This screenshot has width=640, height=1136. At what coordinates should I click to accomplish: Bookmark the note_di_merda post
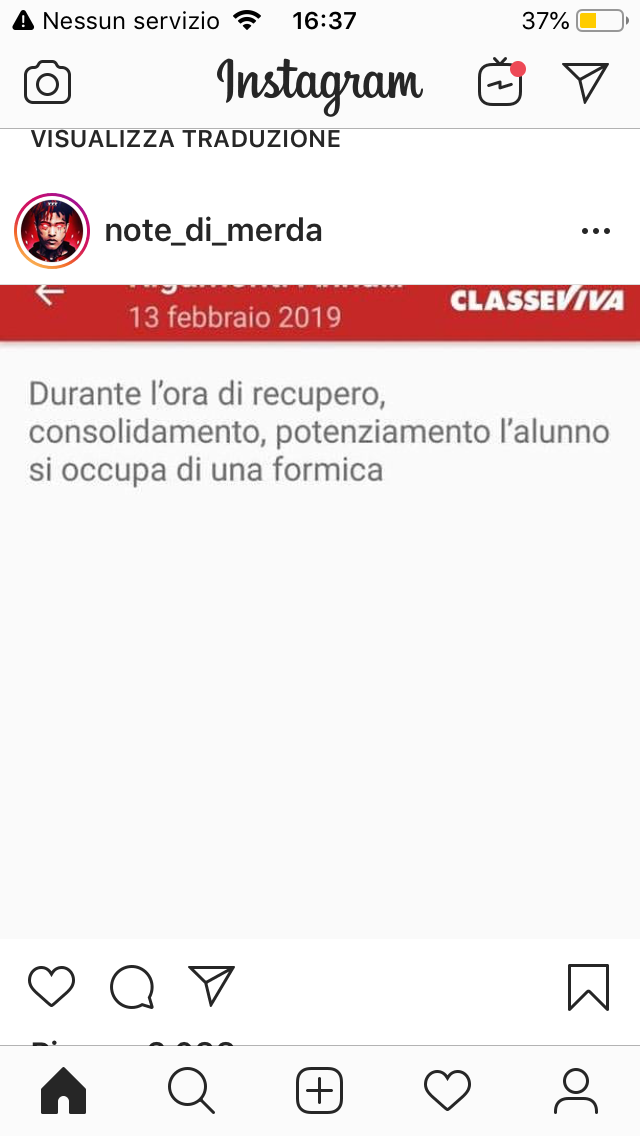588,987
